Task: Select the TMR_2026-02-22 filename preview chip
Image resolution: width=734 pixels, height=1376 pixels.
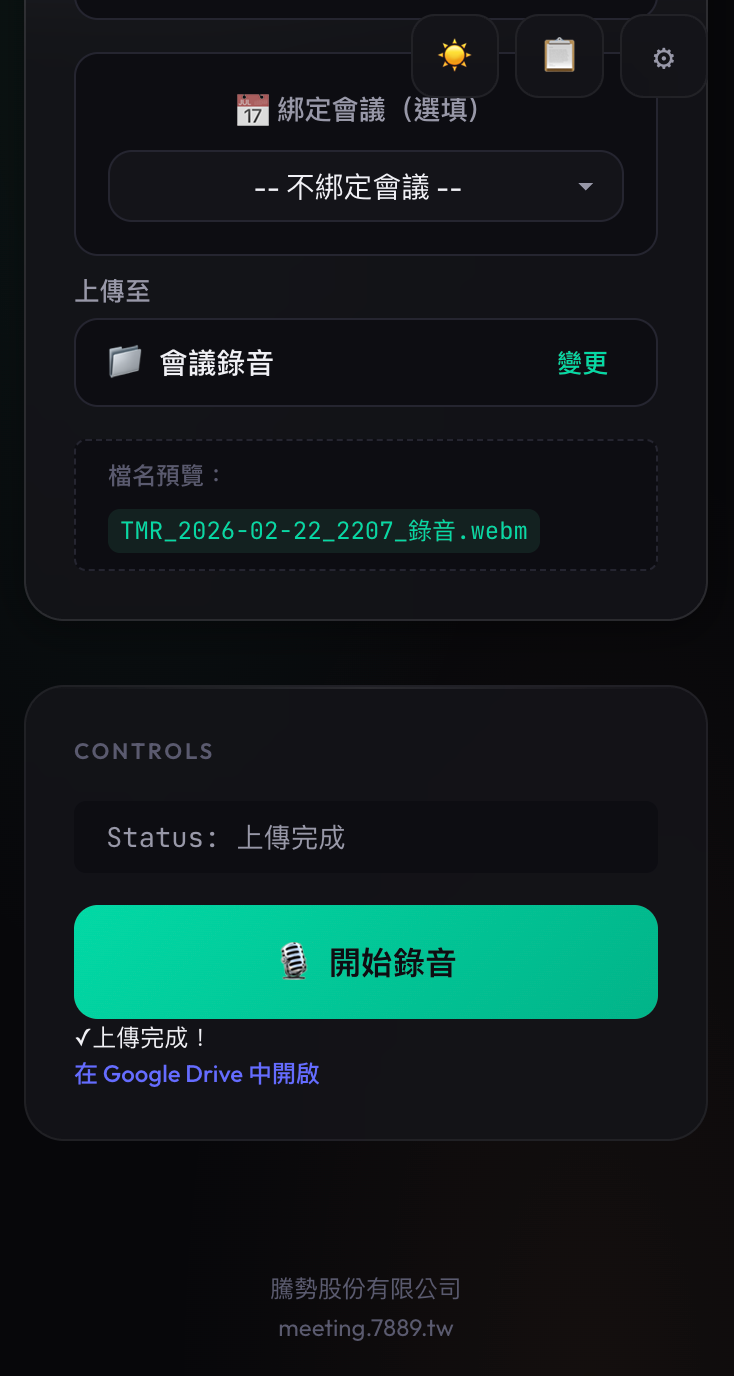Action: 324,531
